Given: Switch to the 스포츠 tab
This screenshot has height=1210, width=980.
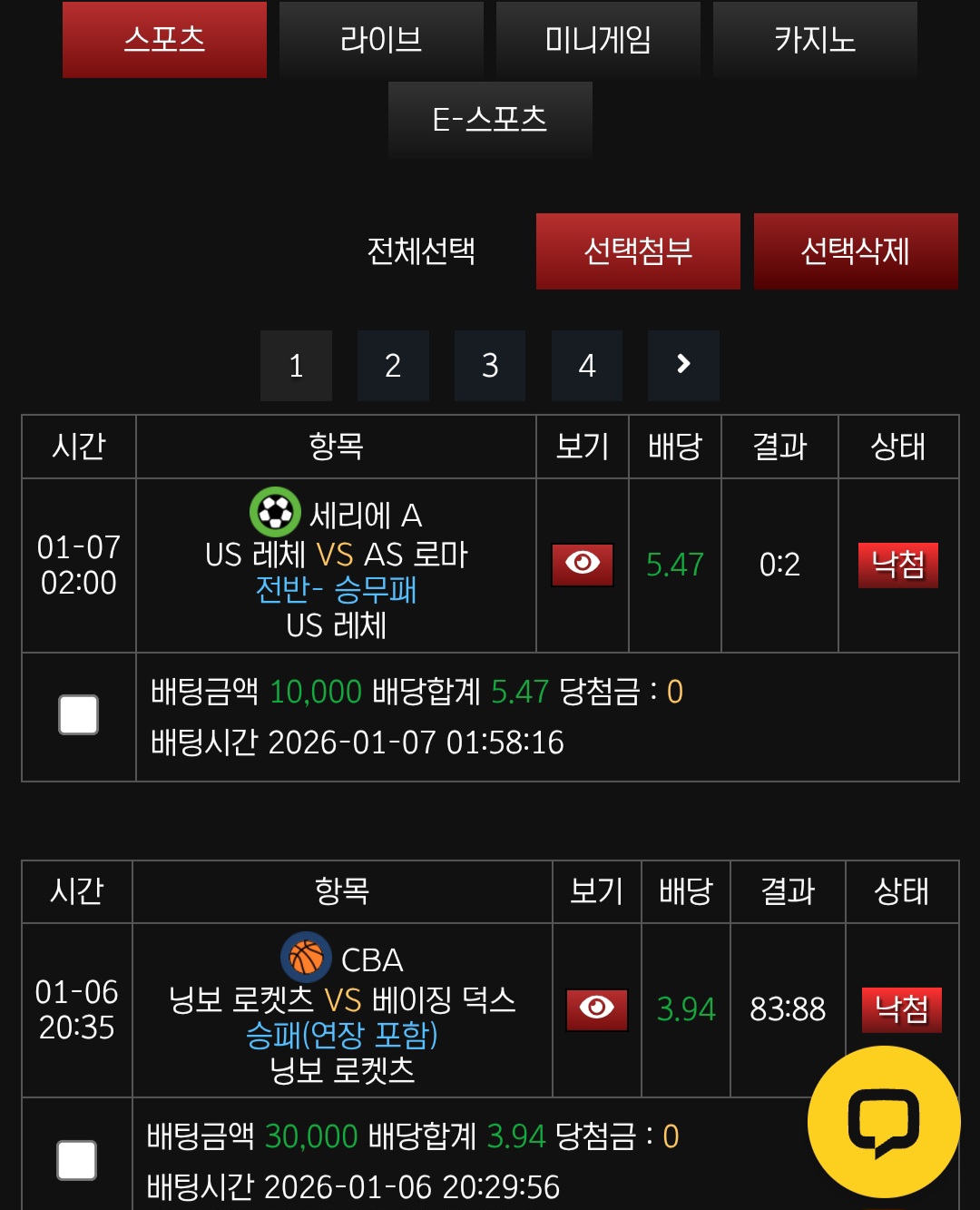Looking at the screenshot, I should pos(164,40).
